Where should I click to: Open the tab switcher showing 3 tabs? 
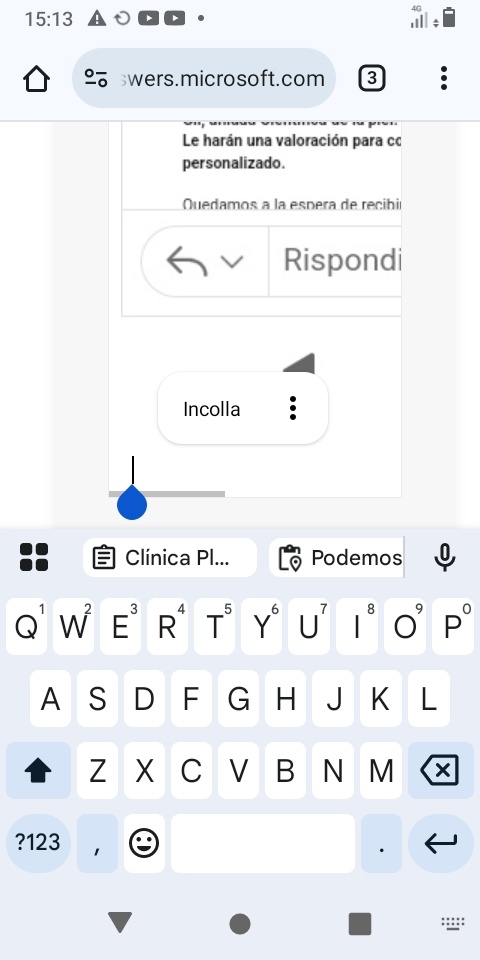click(372, 78)
